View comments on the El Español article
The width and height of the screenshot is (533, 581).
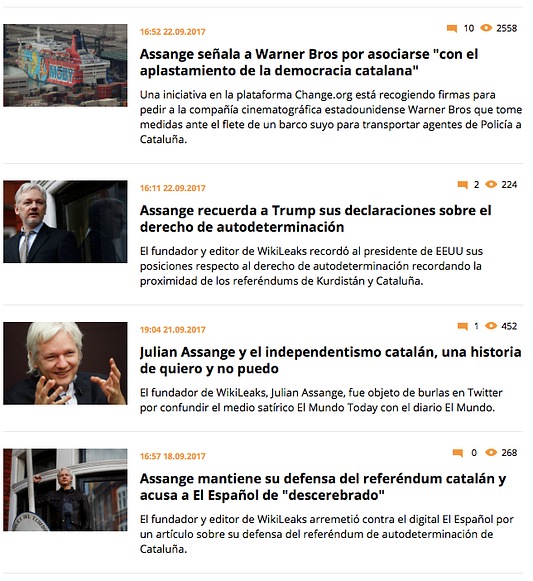pyautogui.click(x=458, y=453)
